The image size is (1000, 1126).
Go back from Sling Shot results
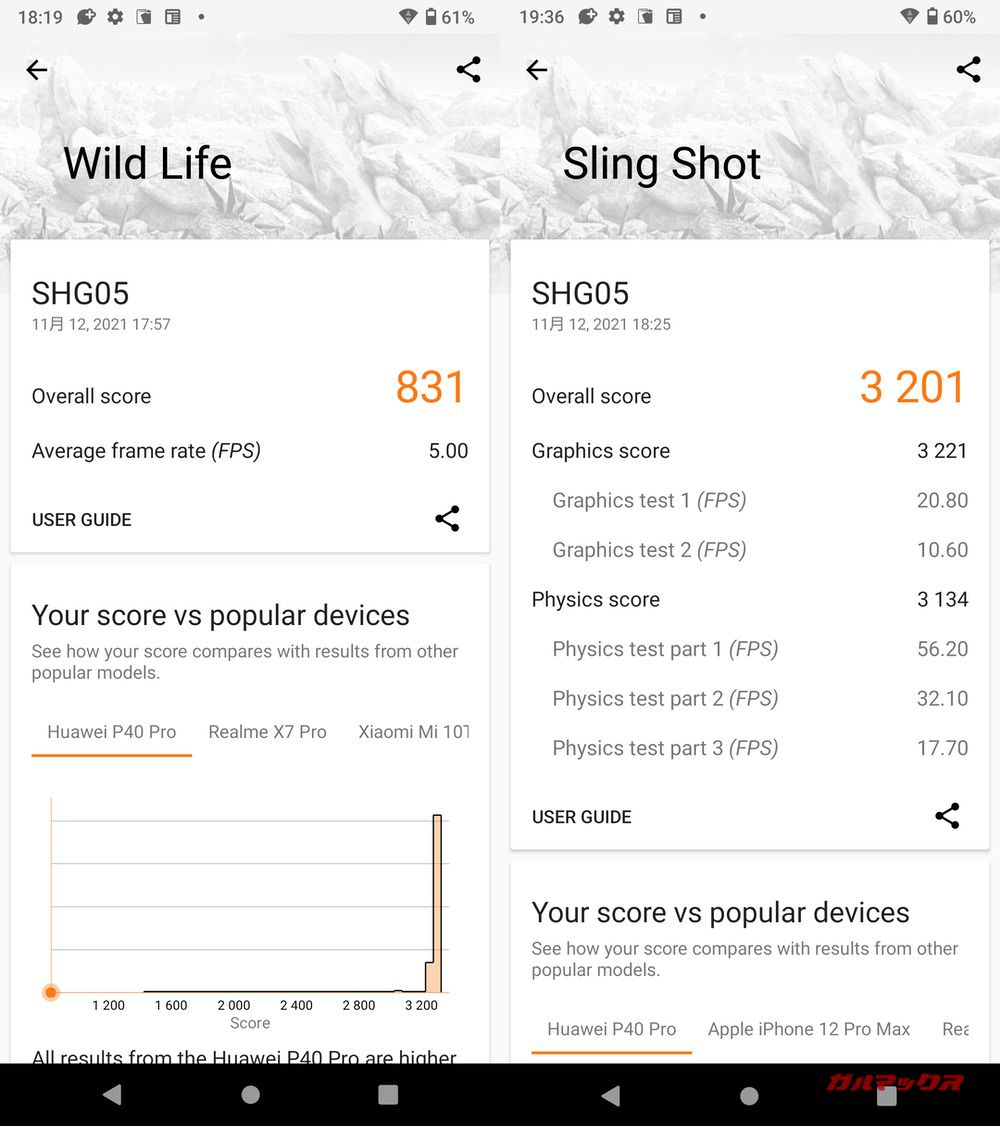tap(536, 70)
